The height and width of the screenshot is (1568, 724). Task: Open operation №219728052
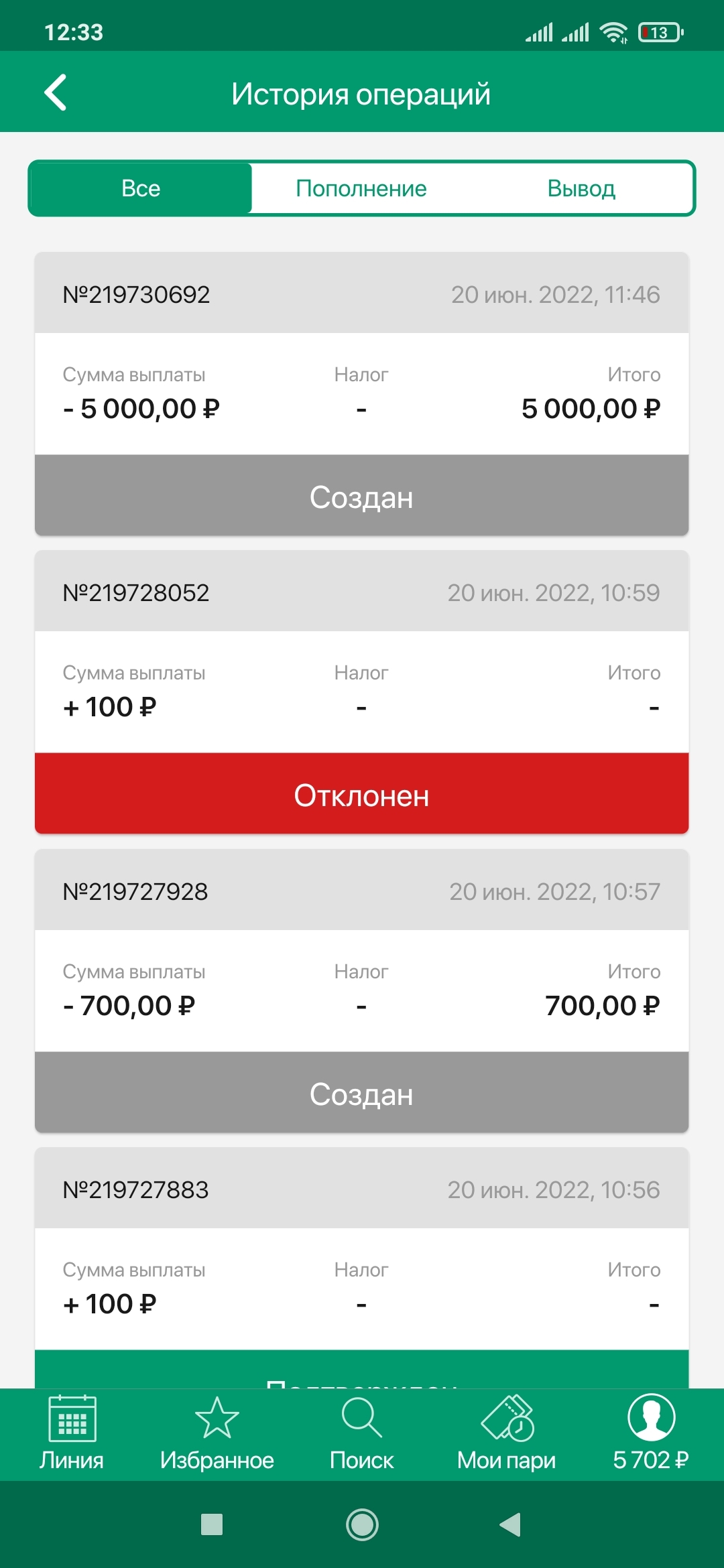point(361,692)
